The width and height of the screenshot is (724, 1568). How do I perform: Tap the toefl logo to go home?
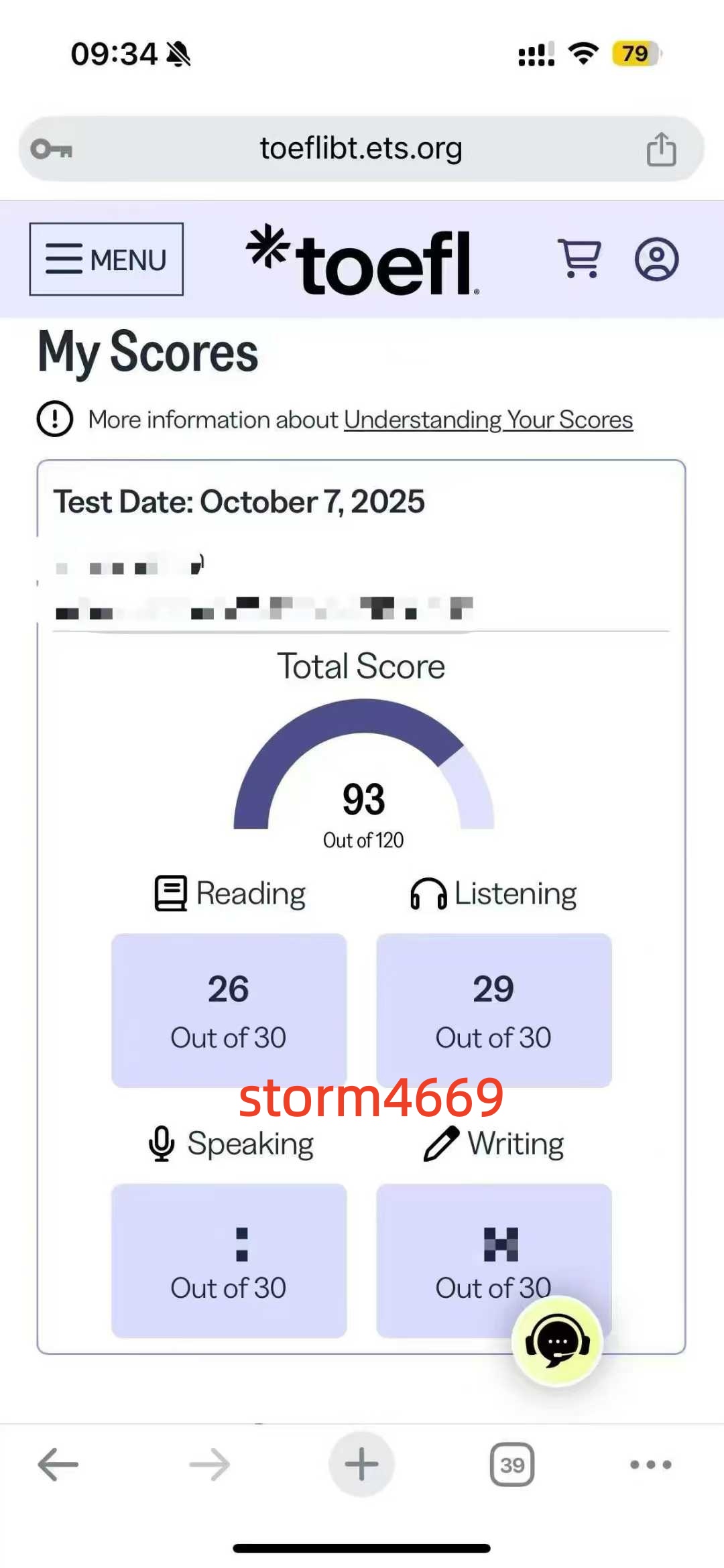(363, 261)
